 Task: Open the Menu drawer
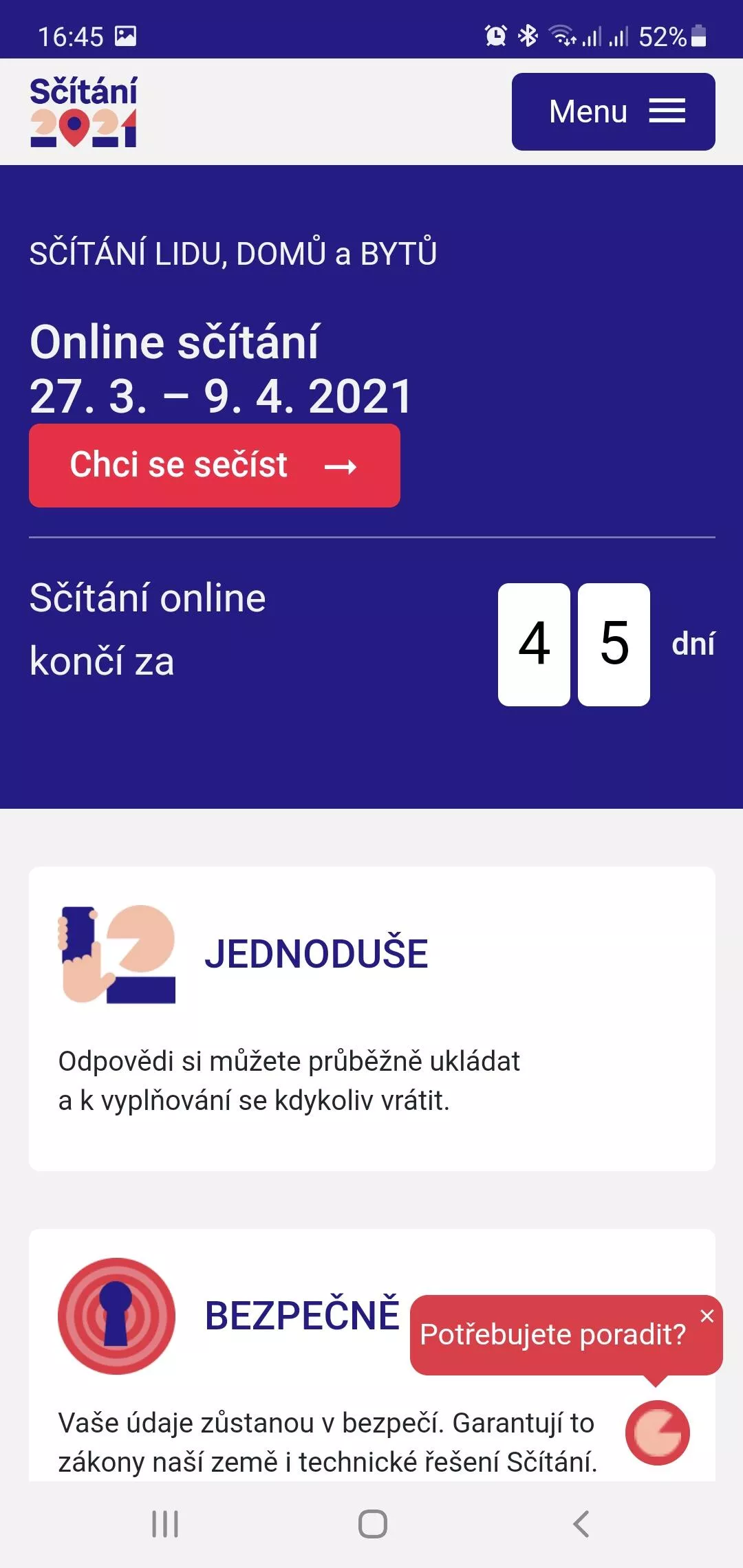click(x=613, y=111)
